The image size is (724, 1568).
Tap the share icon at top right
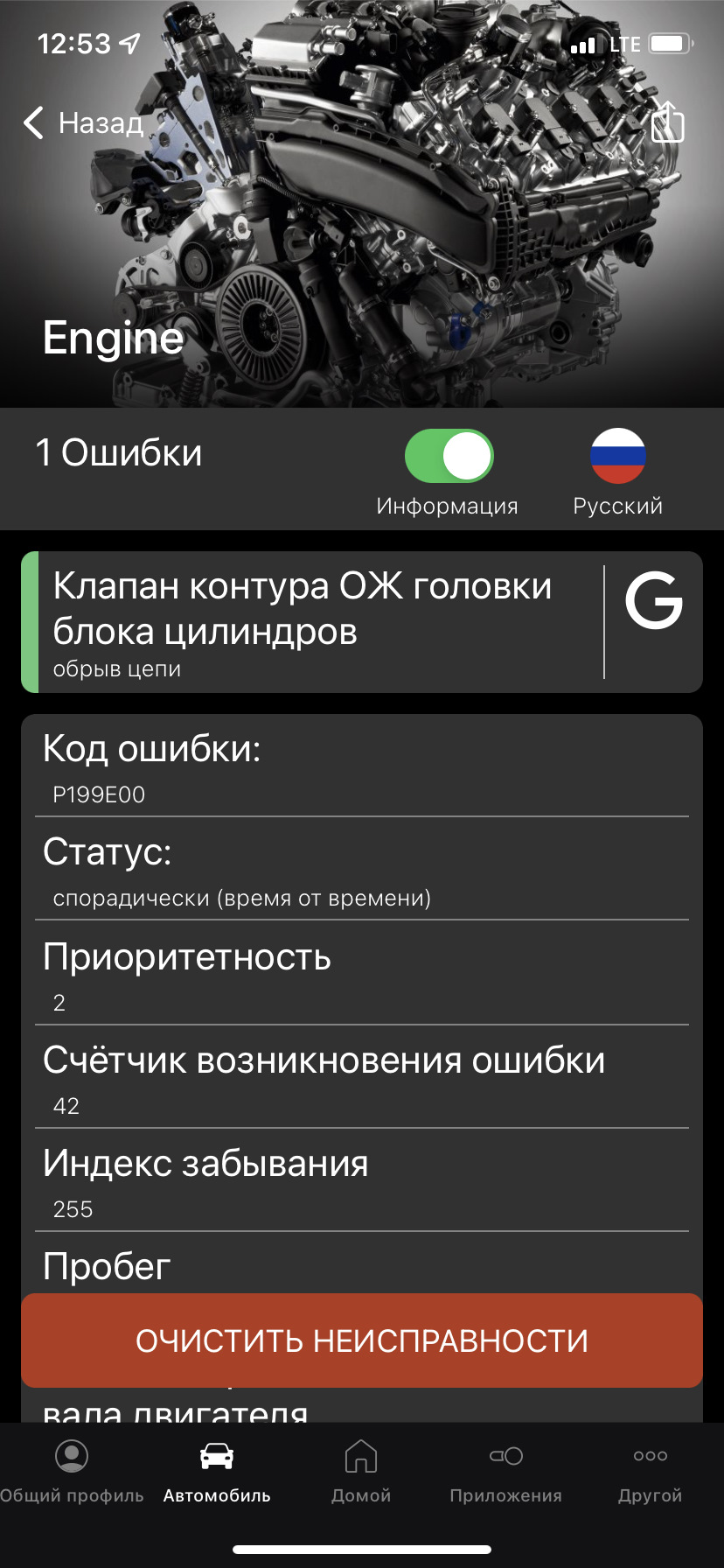pyautogui.click(x=667, y=122)
